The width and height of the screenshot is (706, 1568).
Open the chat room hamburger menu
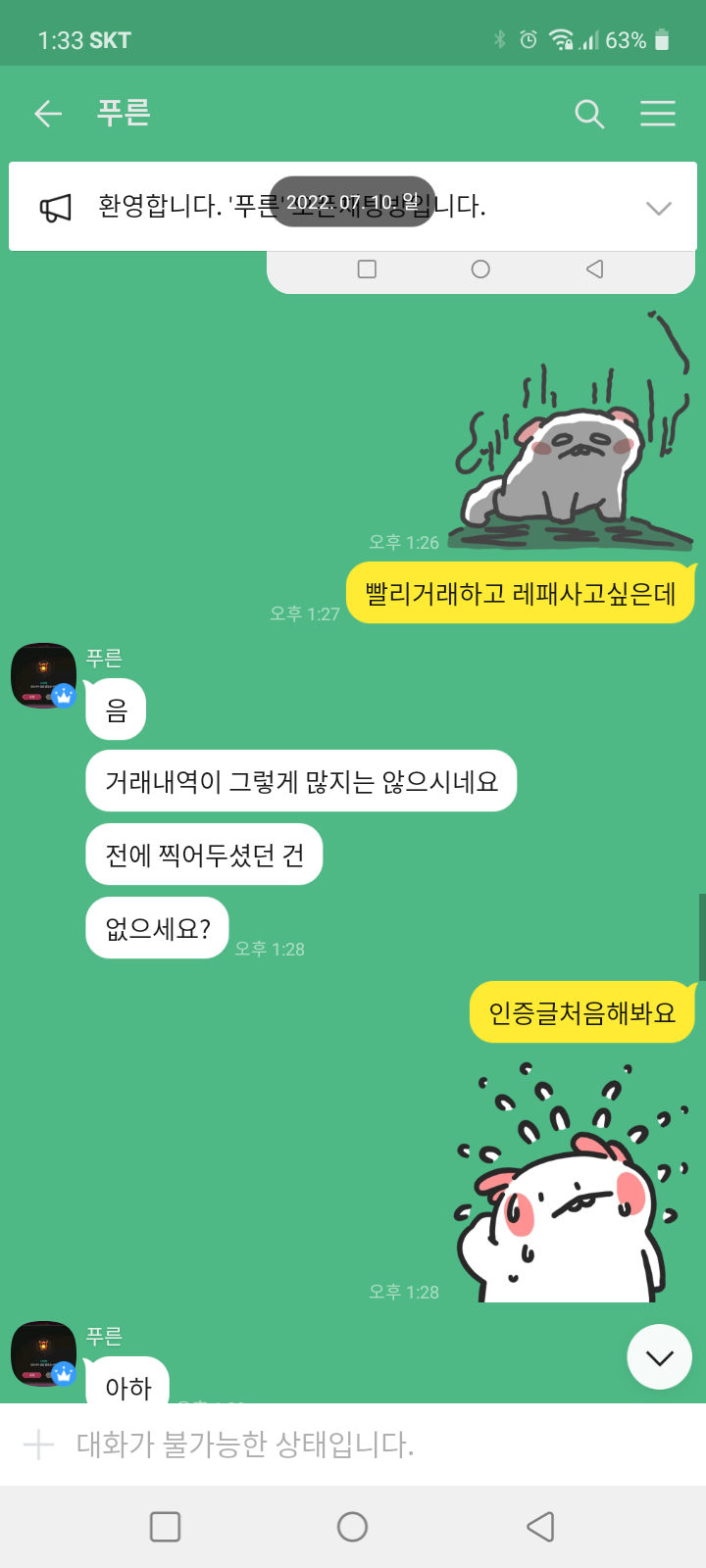(658, 114)
